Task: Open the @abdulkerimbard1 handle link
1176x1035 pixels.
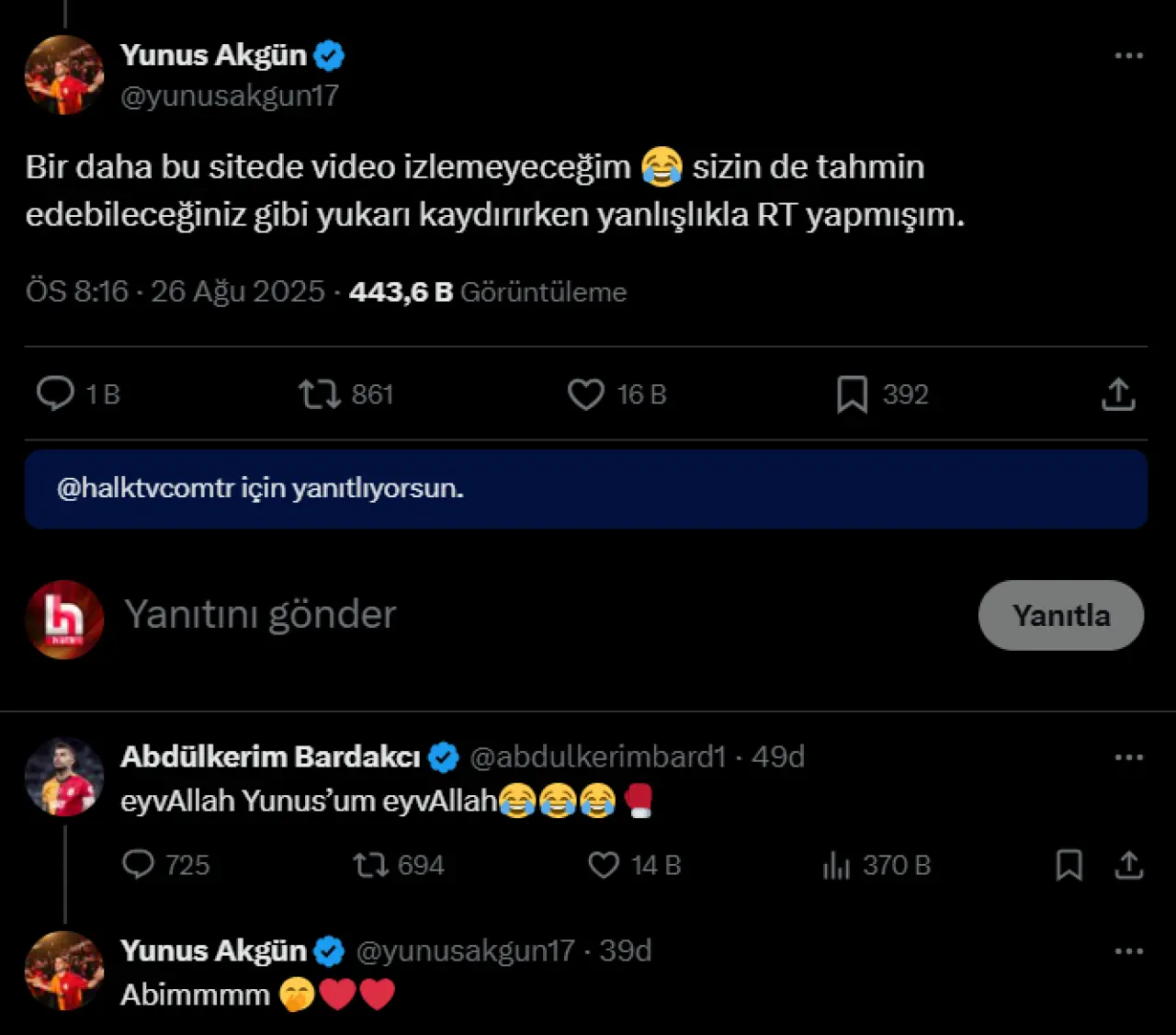Action: click(x=597, y=756)
